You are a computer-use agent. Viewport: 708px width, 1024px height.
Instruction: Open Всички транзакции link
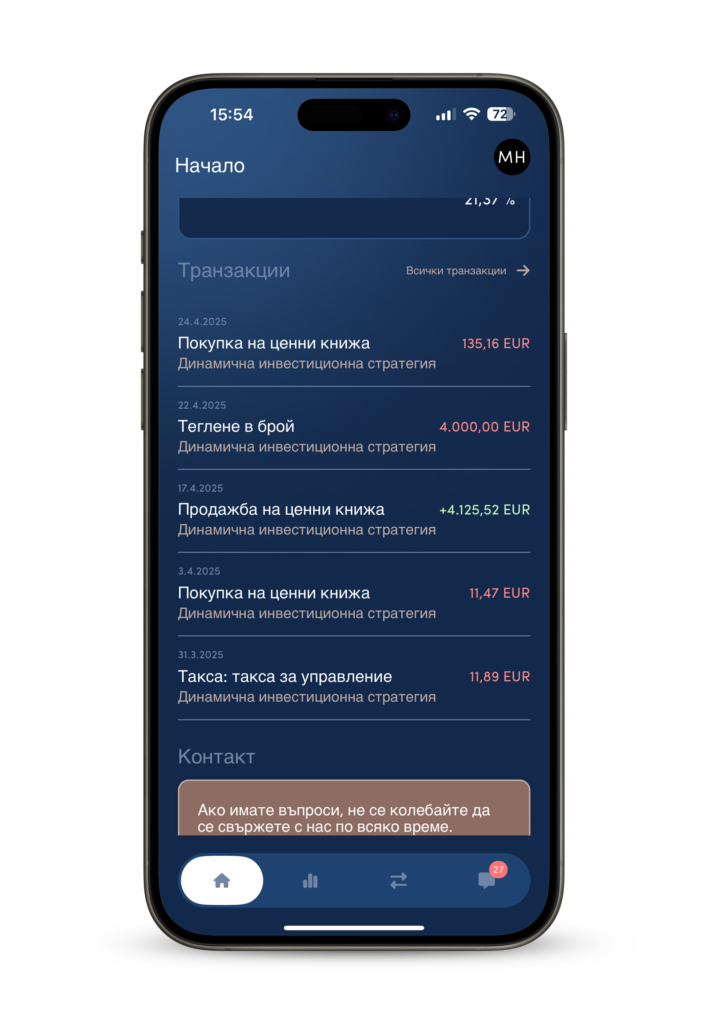[x=467, y=271]
